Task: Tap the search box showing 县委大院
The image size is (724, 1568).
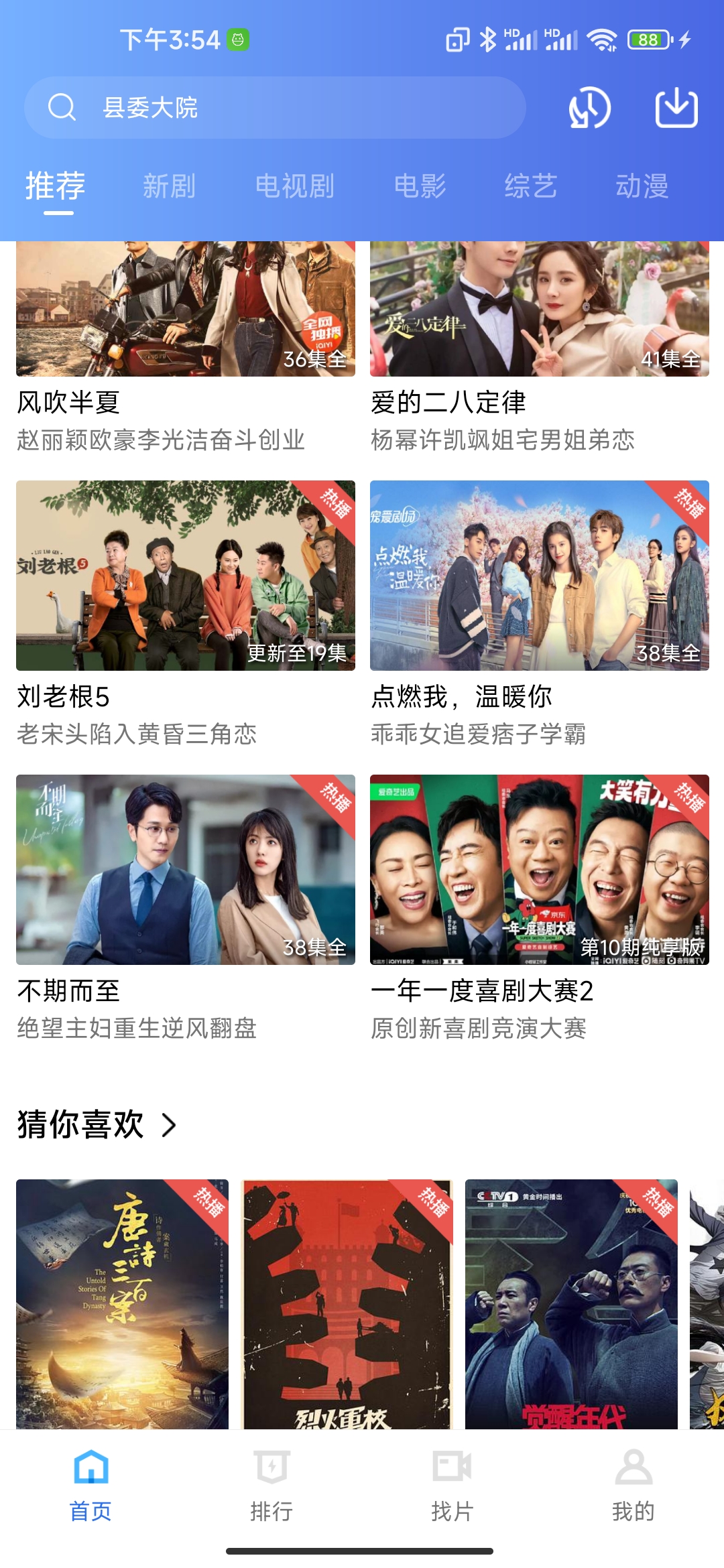Action: point(275,107)
